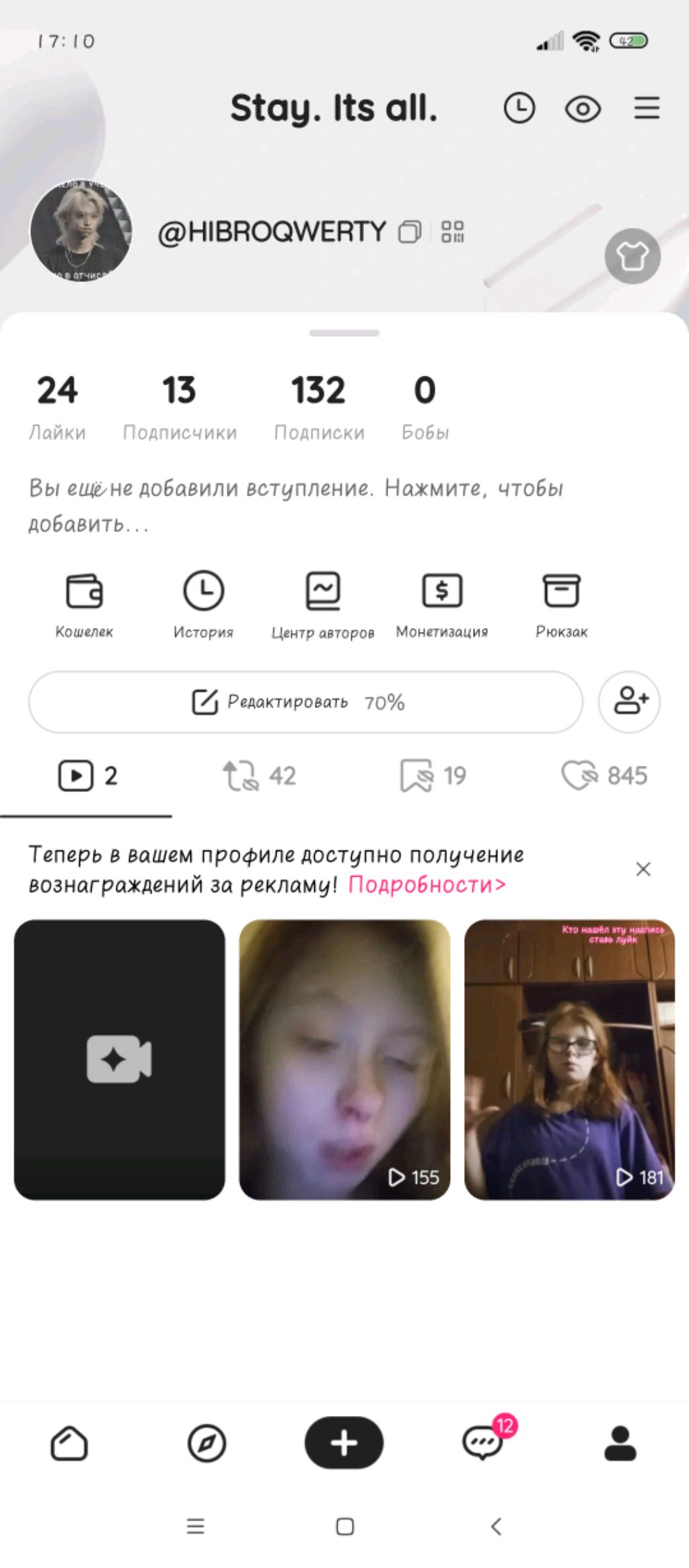
Task: Tap Редактировать to edit profile
Action: point(305,702)
